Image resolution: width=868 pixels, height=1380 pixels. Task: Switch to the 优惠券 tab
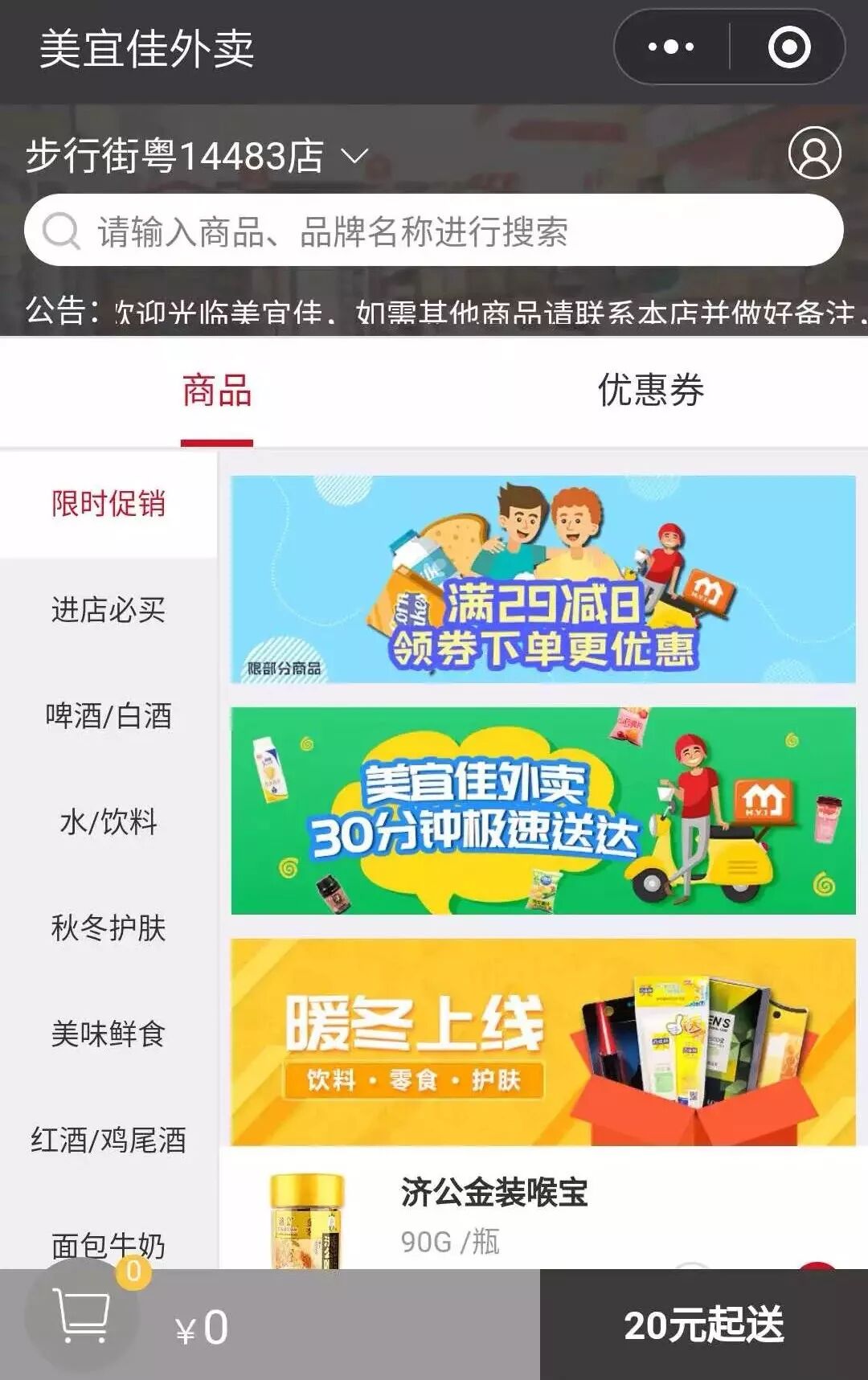[650, 391]
